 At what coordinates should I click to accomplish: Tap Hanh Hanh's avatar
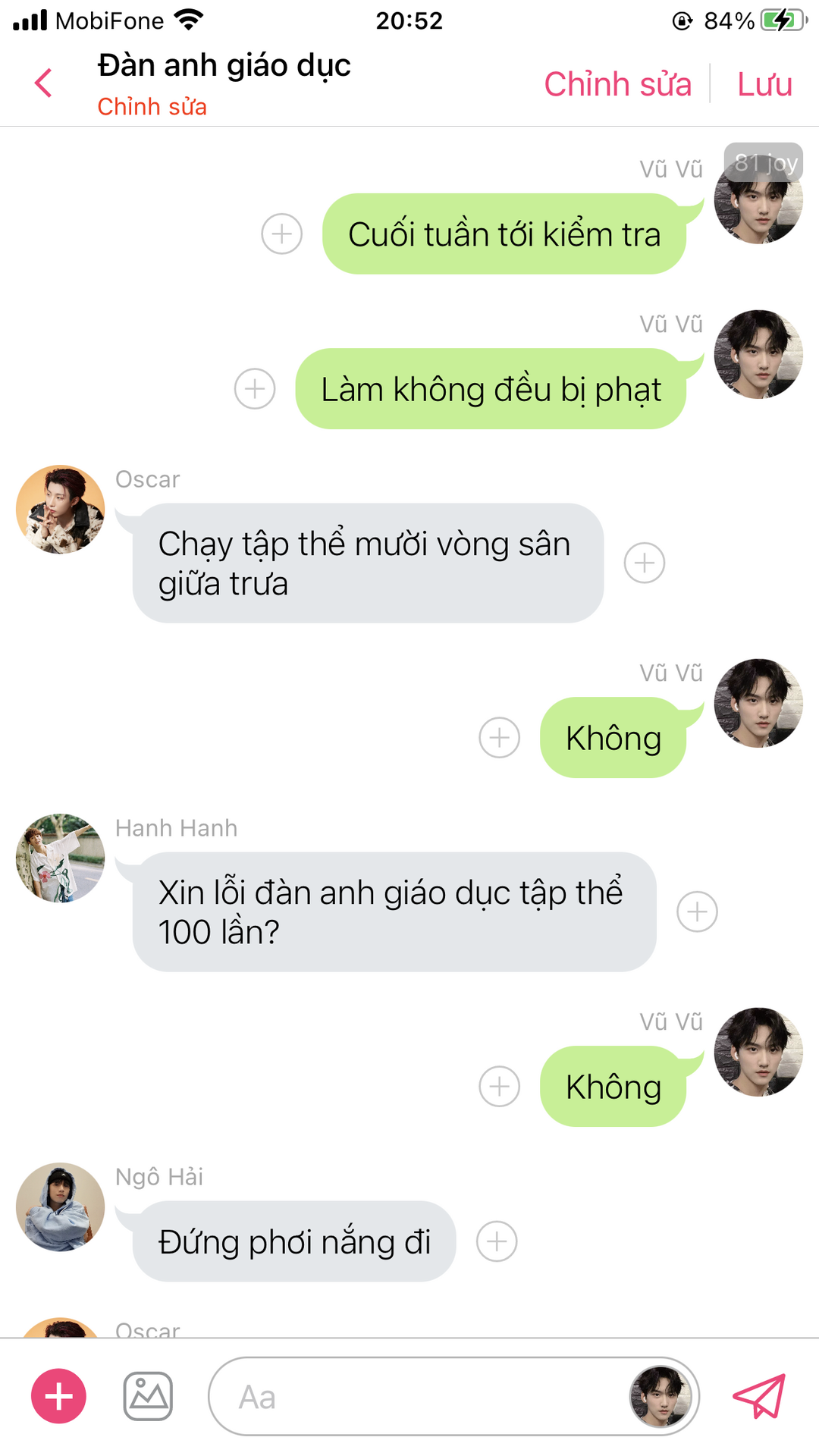click(x=61, y=858)
